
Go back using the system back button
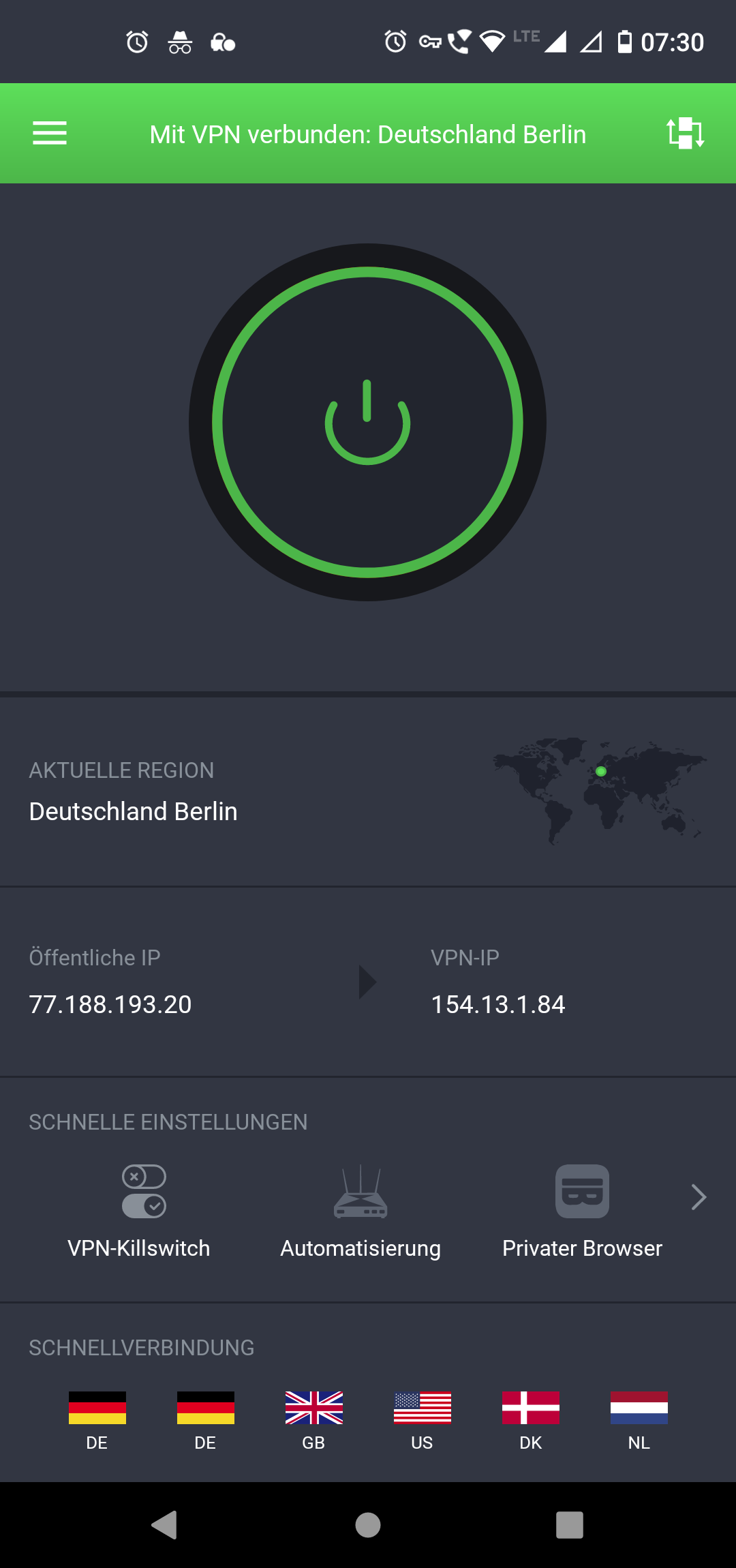[164, 1525]
